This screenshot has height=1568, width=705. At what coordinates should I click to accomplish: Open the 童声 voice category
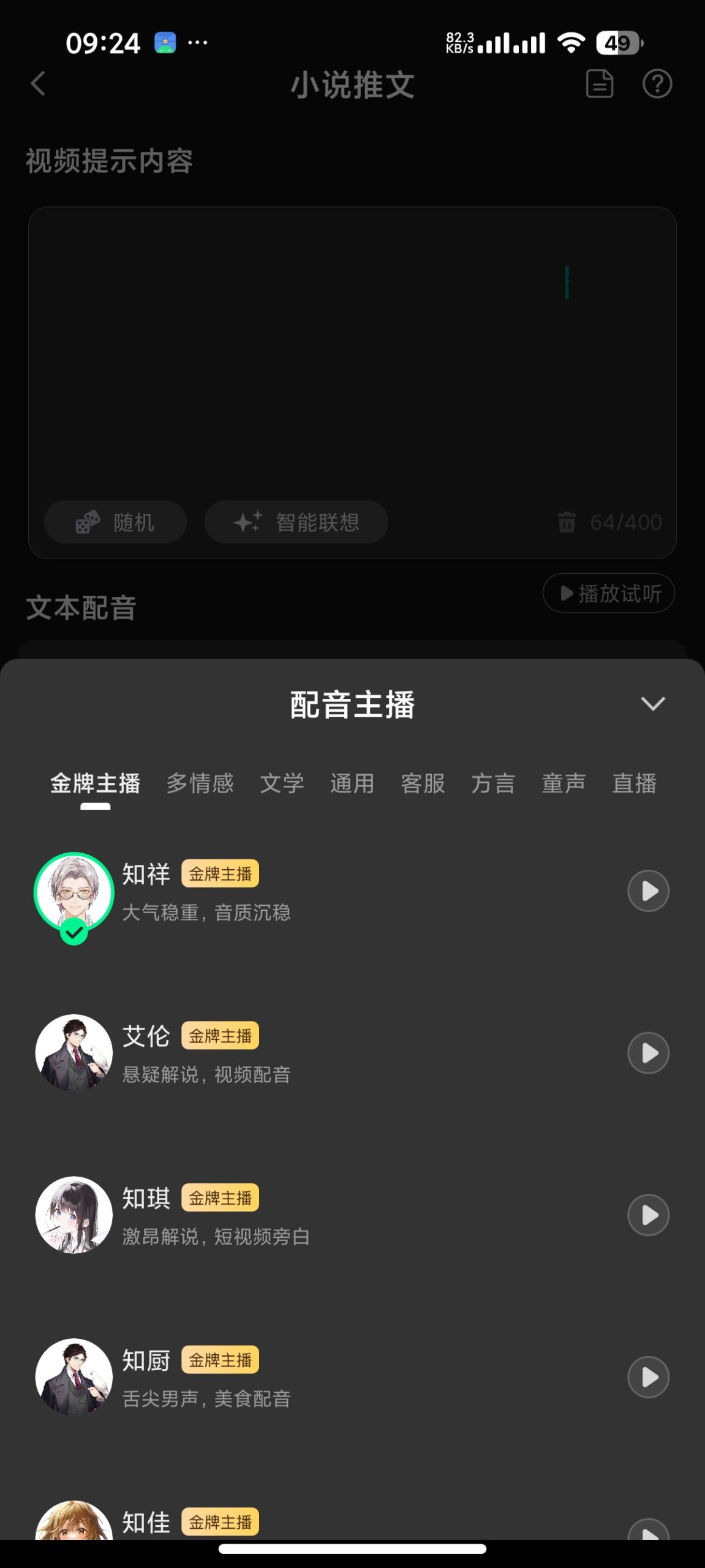click(x=564, y=784)
